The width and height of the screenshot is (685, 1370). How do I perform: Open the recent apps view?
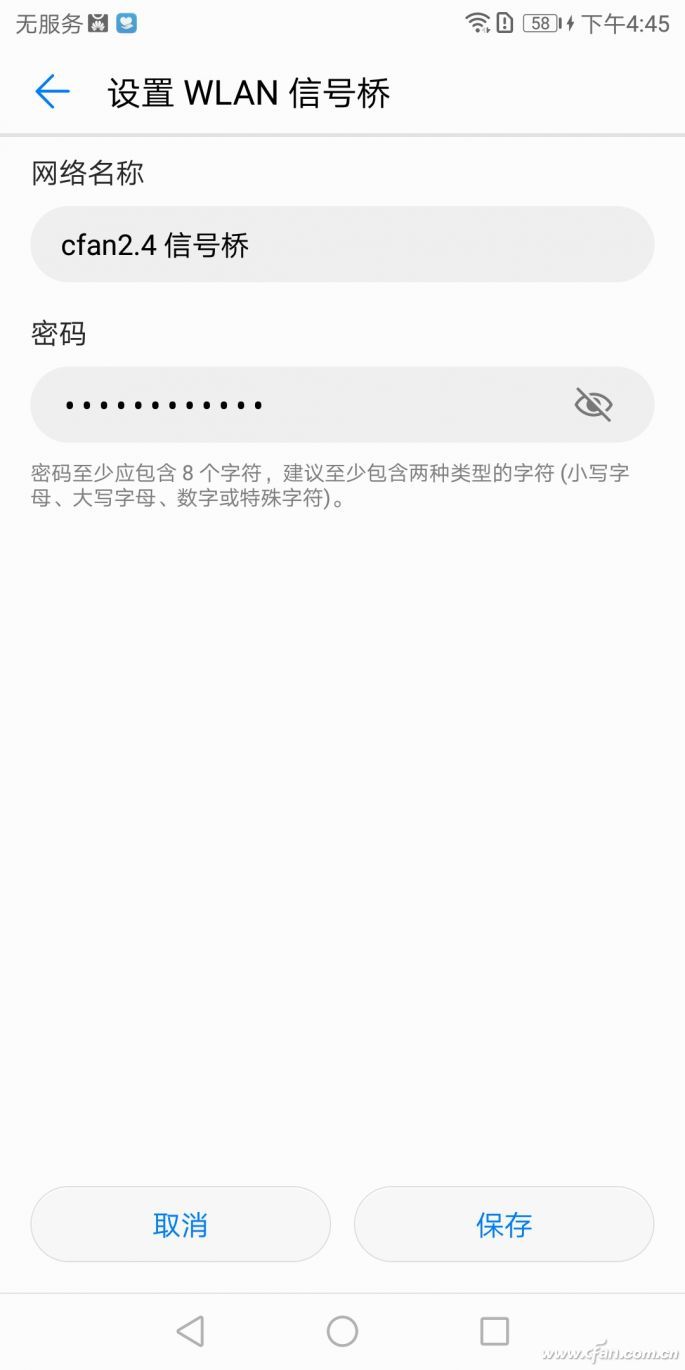click(494, 1331)
